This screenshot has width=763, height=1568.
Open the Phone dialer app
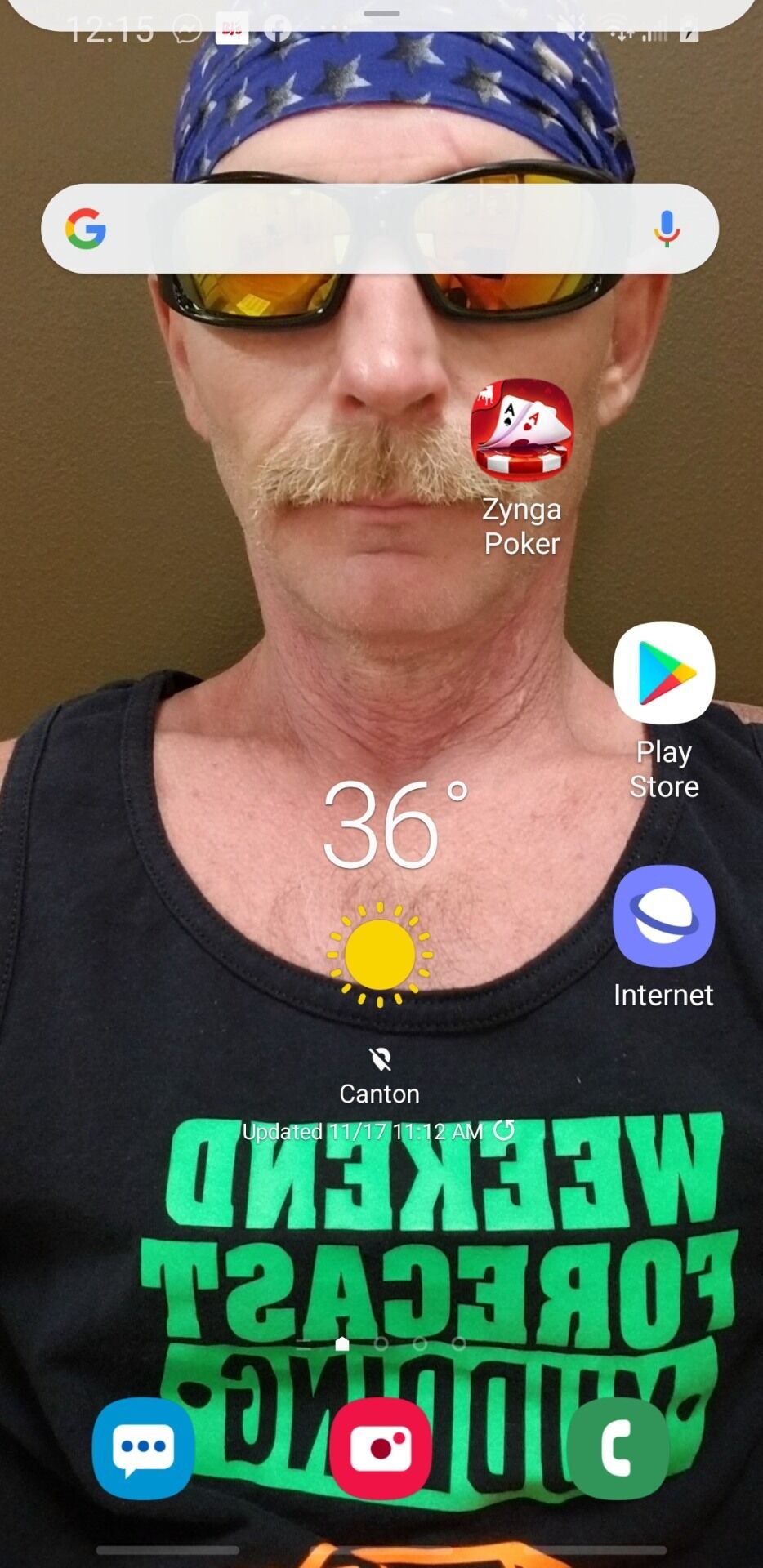[x=618, y=1449]
